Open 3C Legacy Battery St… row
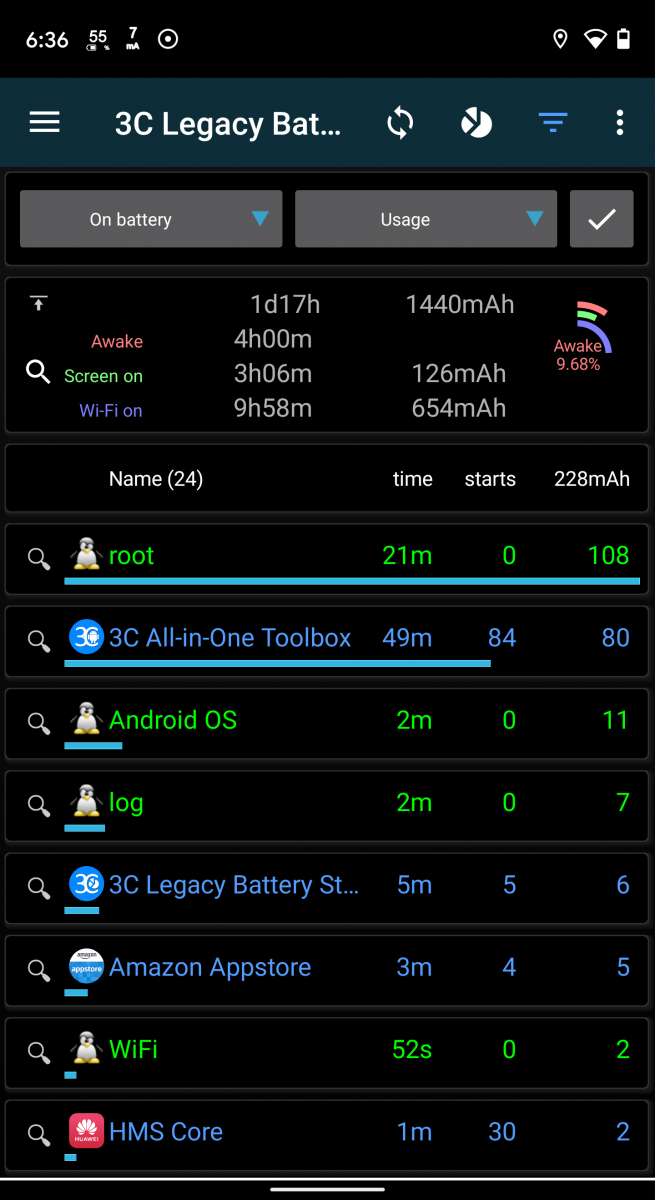Screen dimensions: 655x1200 pos(327,888)
